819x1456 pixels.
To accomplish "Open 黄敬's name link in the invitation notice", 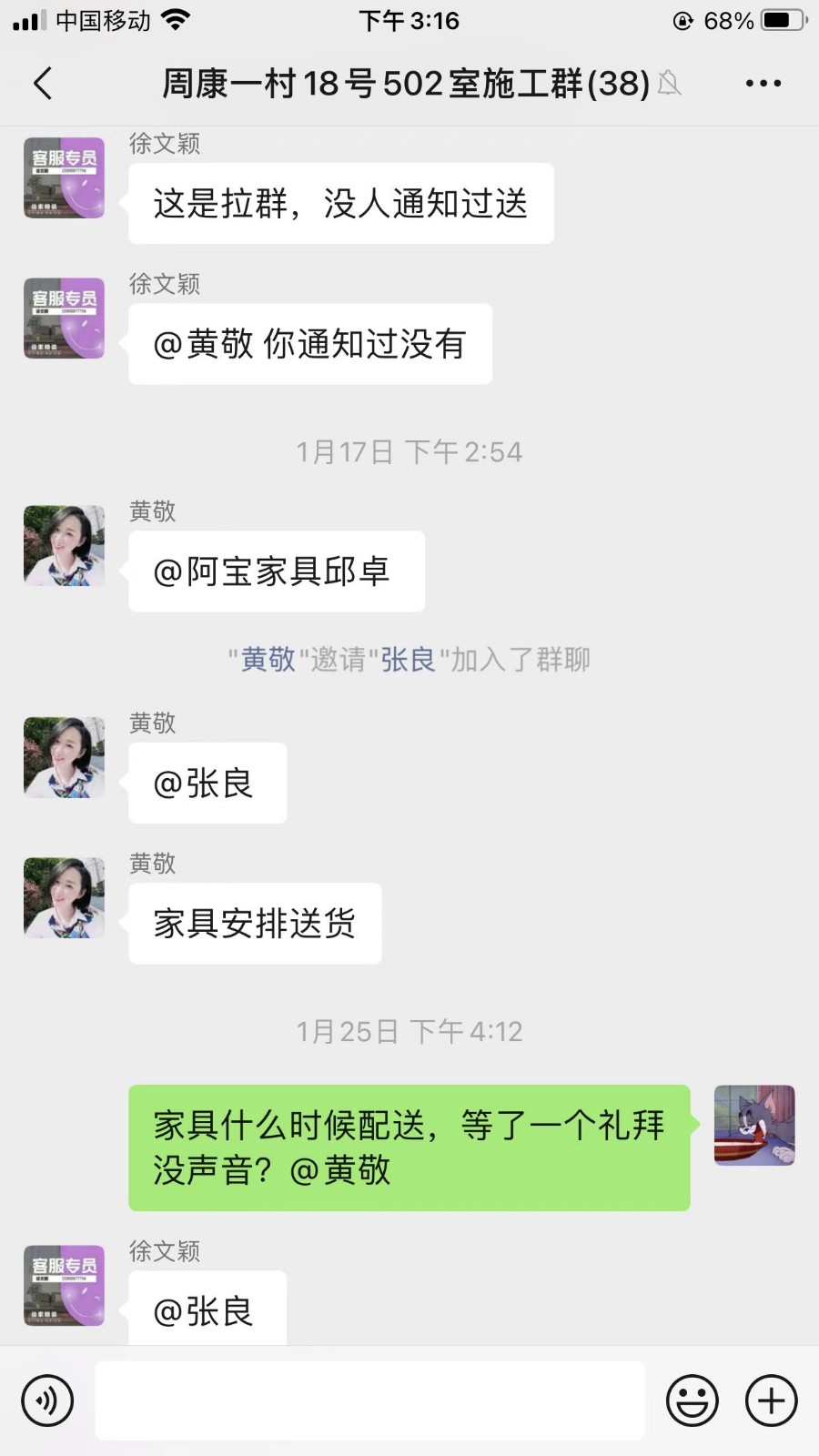I will [x=268, y=659].
